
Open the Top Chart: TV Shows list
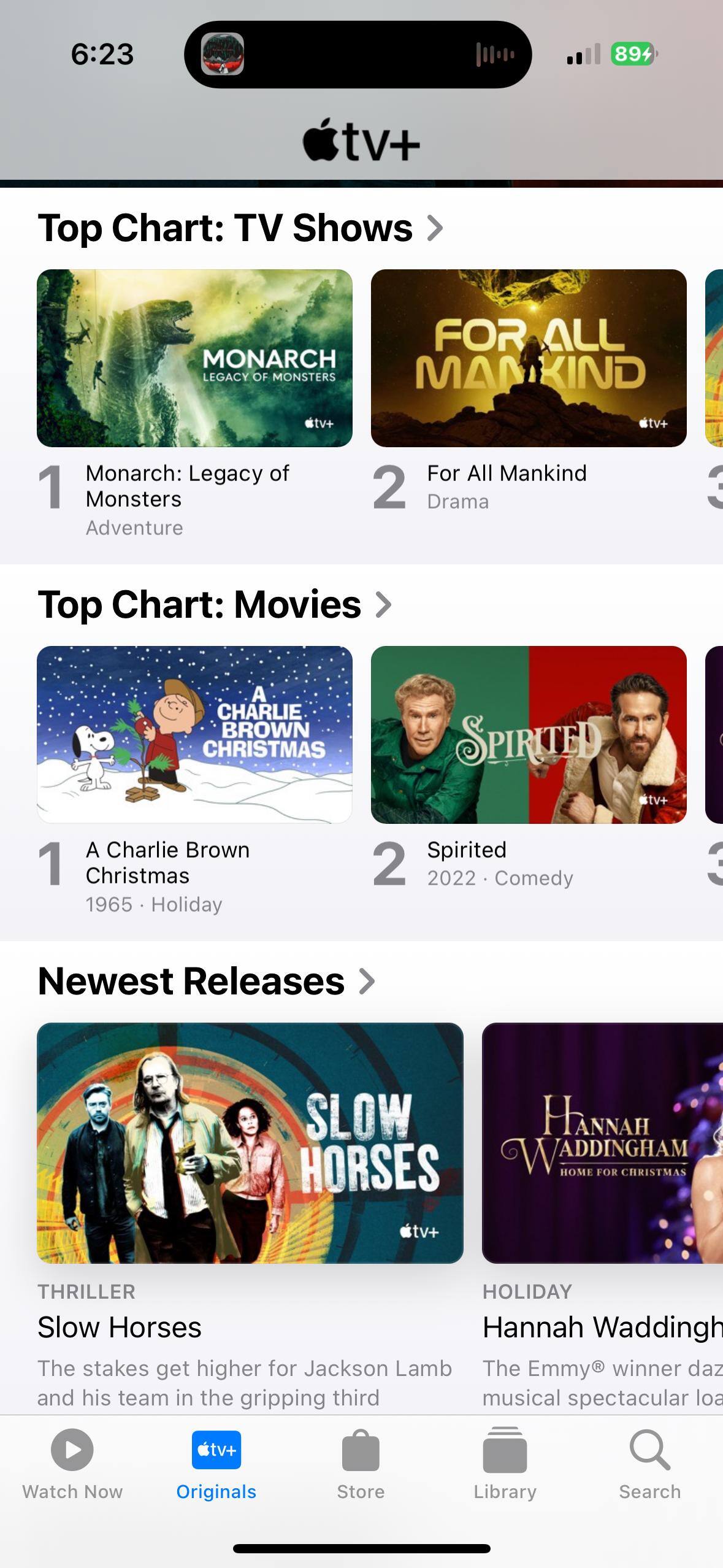coord(240,228)
